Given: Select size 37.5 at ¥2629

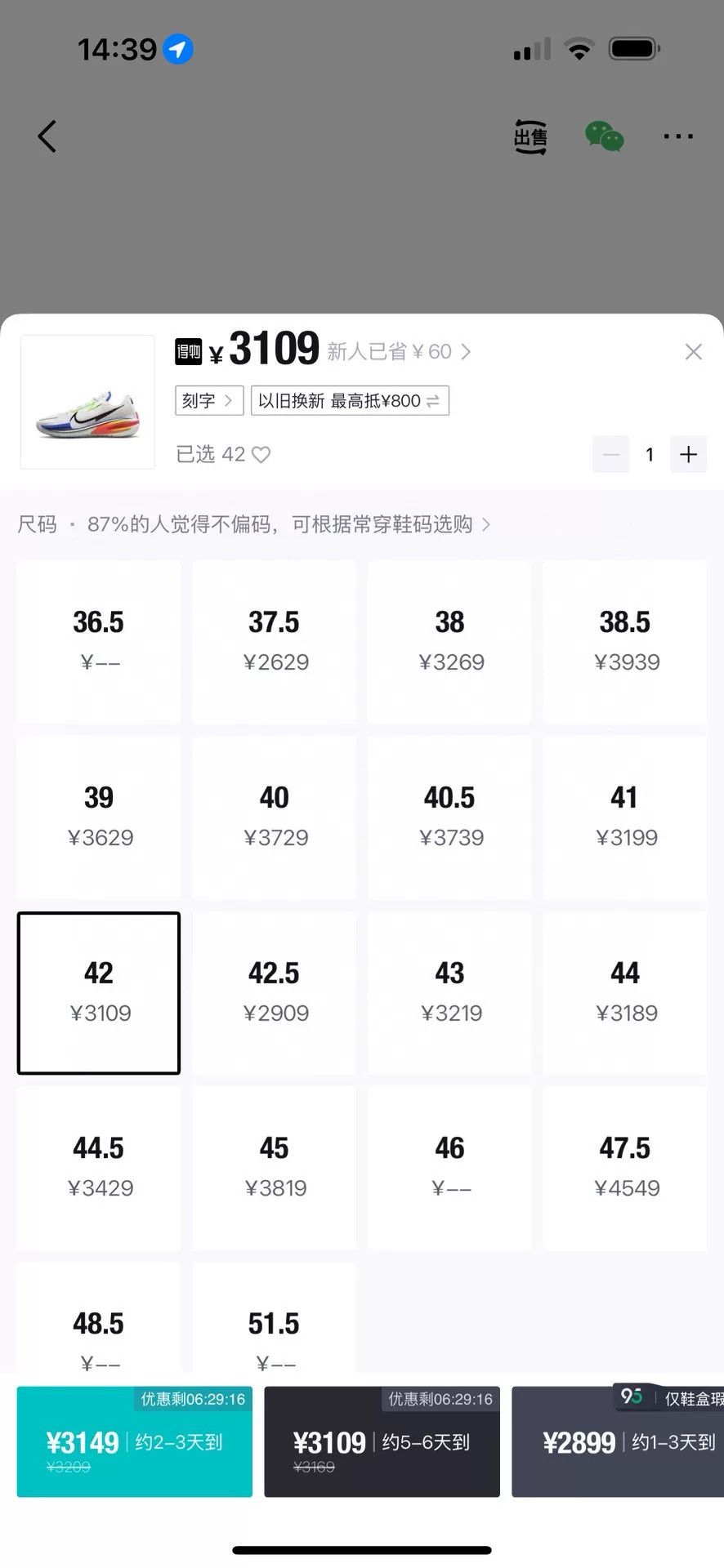Looking at the screenshot, I should click(x=275, y=641).
